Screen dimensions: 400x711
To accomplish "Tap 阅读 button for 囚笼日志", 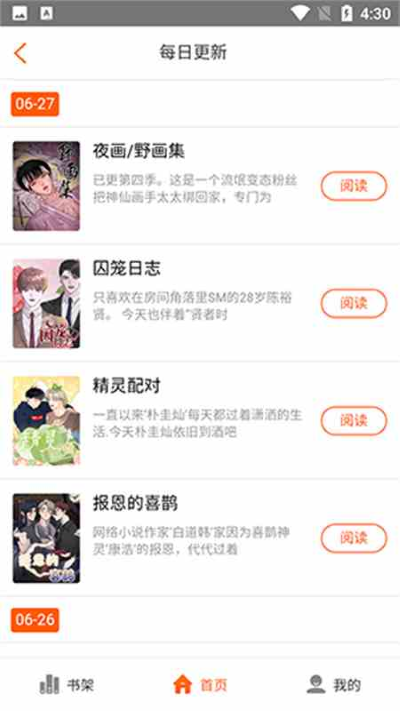I will pos(354,303).
